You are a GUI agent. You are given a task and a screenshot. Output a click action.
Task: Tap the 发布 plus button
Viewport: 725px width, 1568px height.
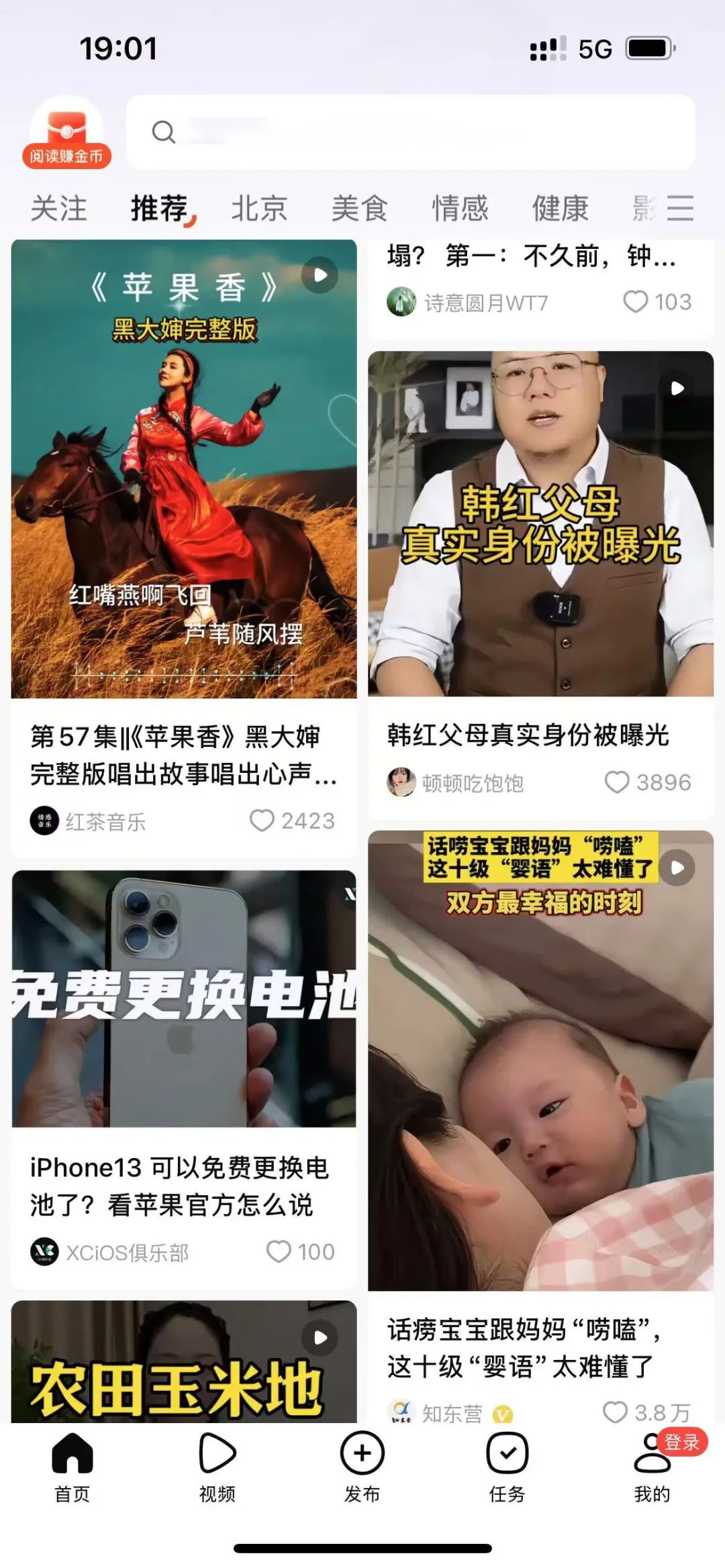[x=362, y=1467]
